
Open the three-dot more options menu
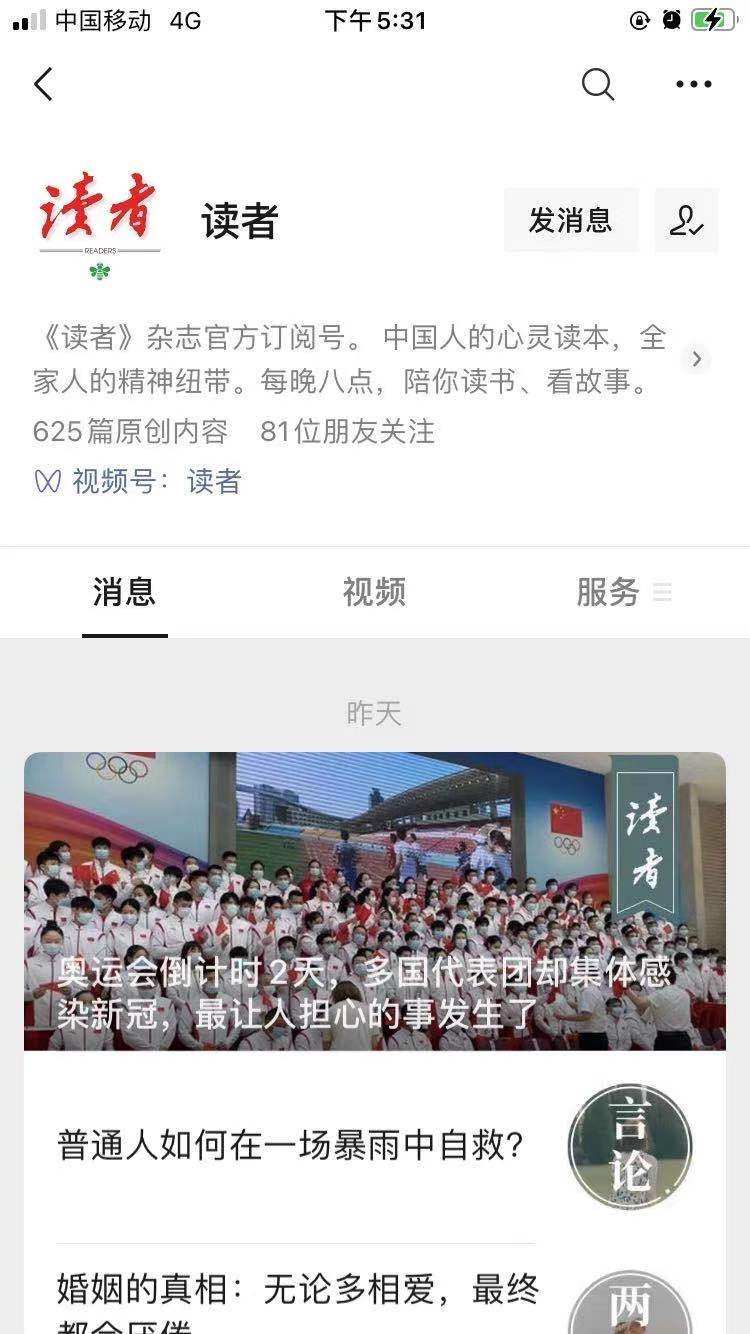pos(693,85)
